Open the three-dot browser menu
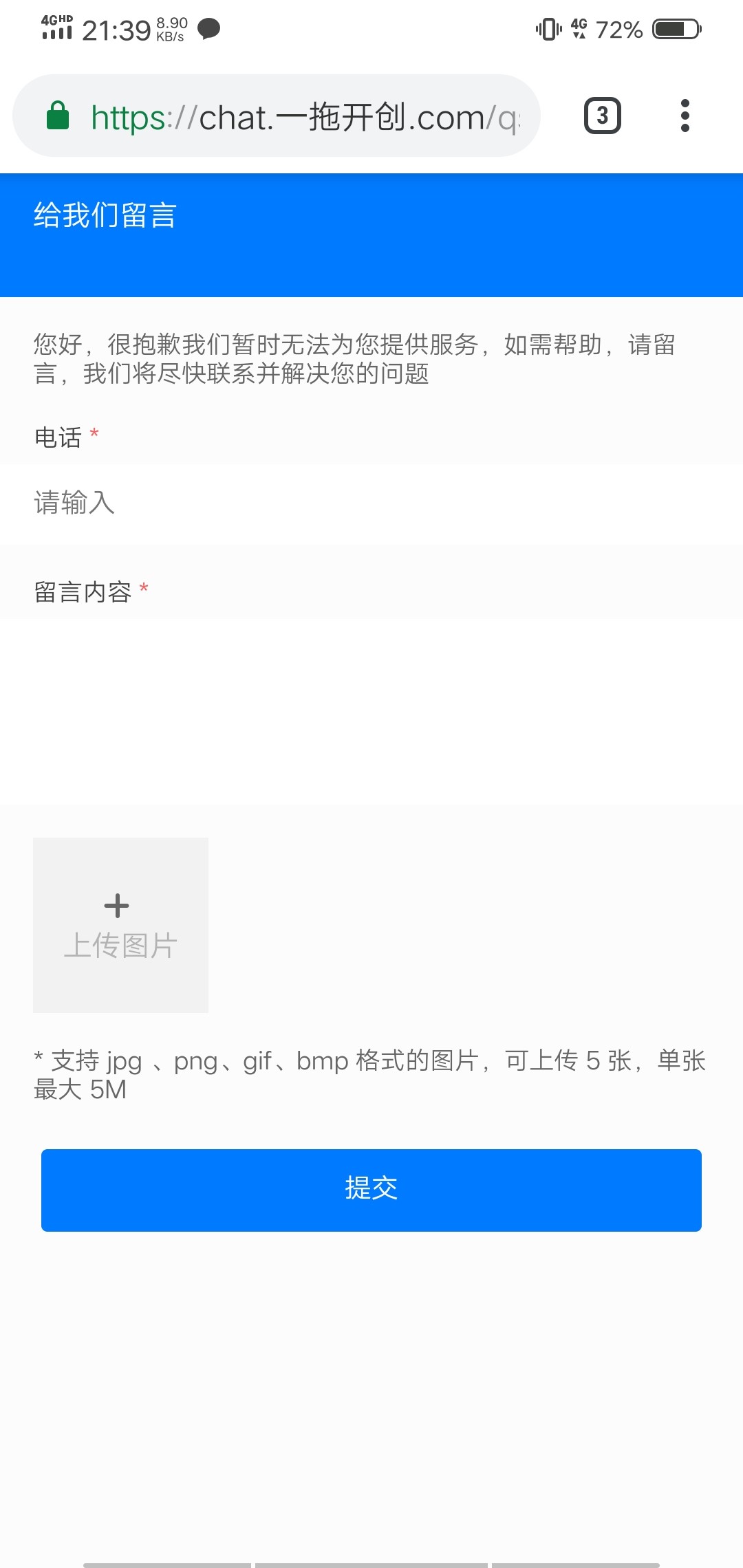Screen dimensions: 743x1568 685,116
